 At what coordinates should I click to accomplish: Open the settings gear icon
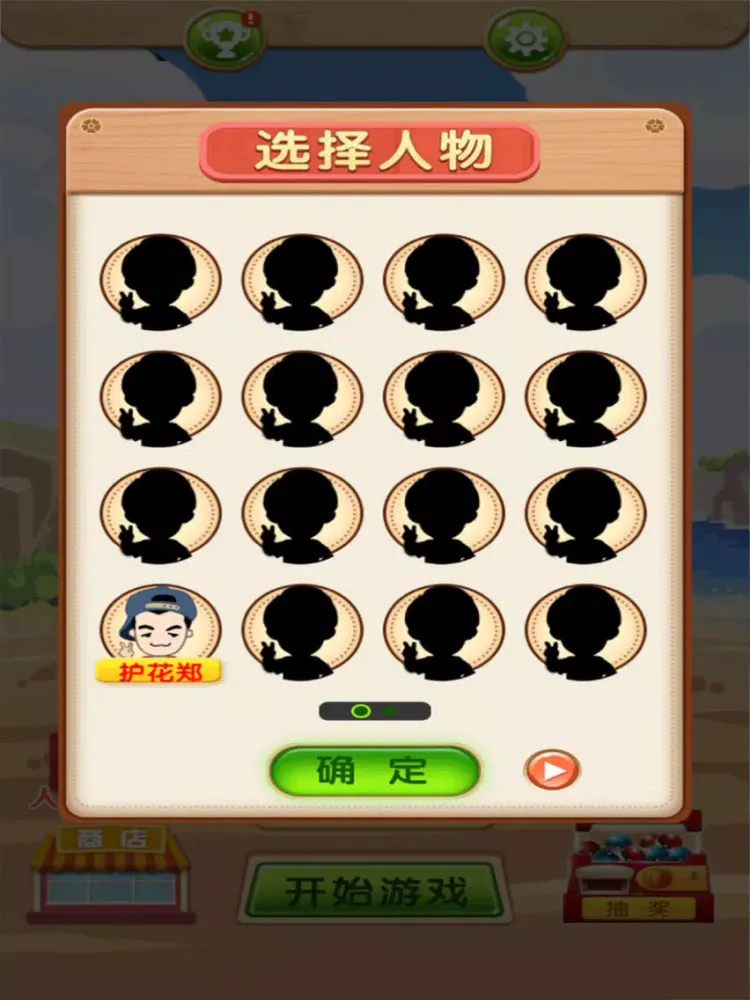[525, 40]
